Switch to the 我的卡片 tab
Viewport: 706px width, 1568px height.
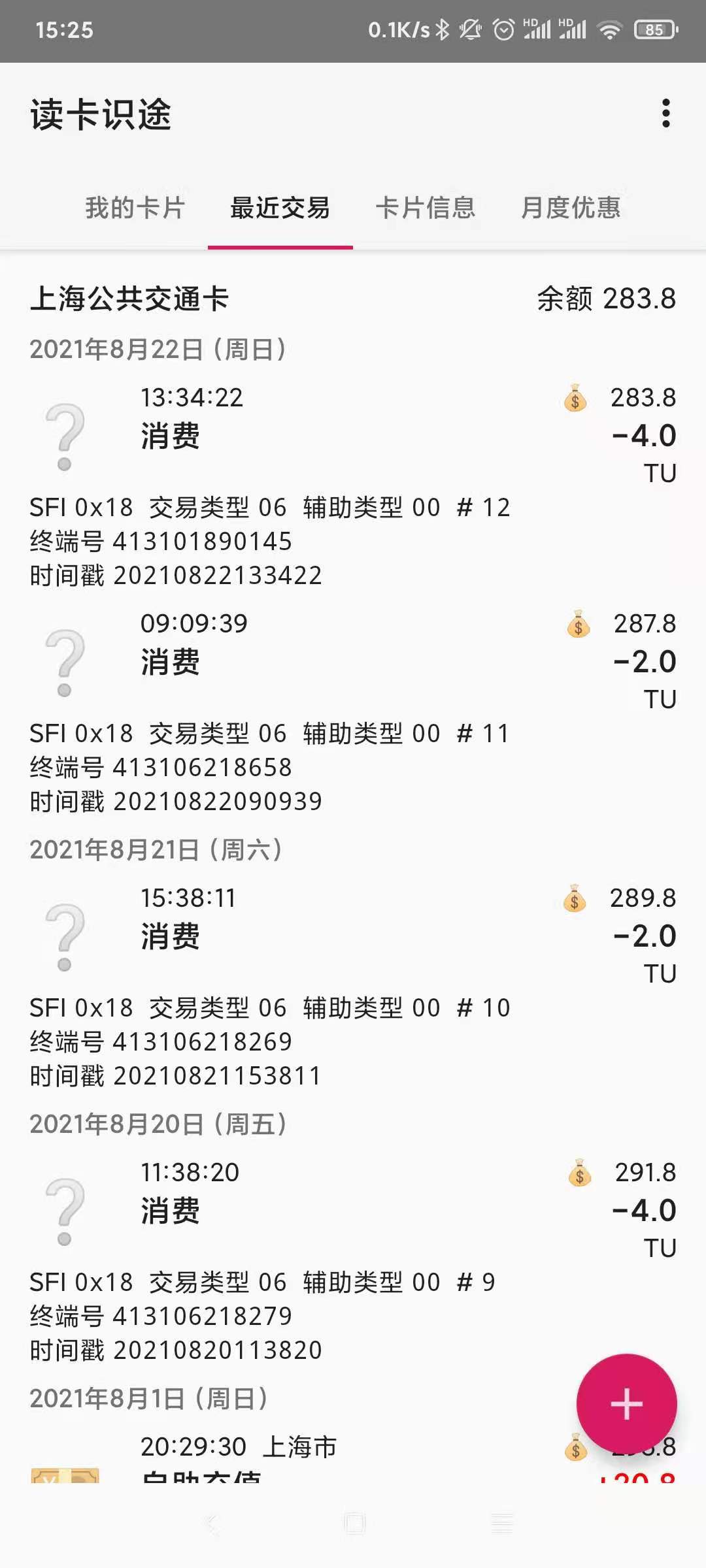(135, 208)
